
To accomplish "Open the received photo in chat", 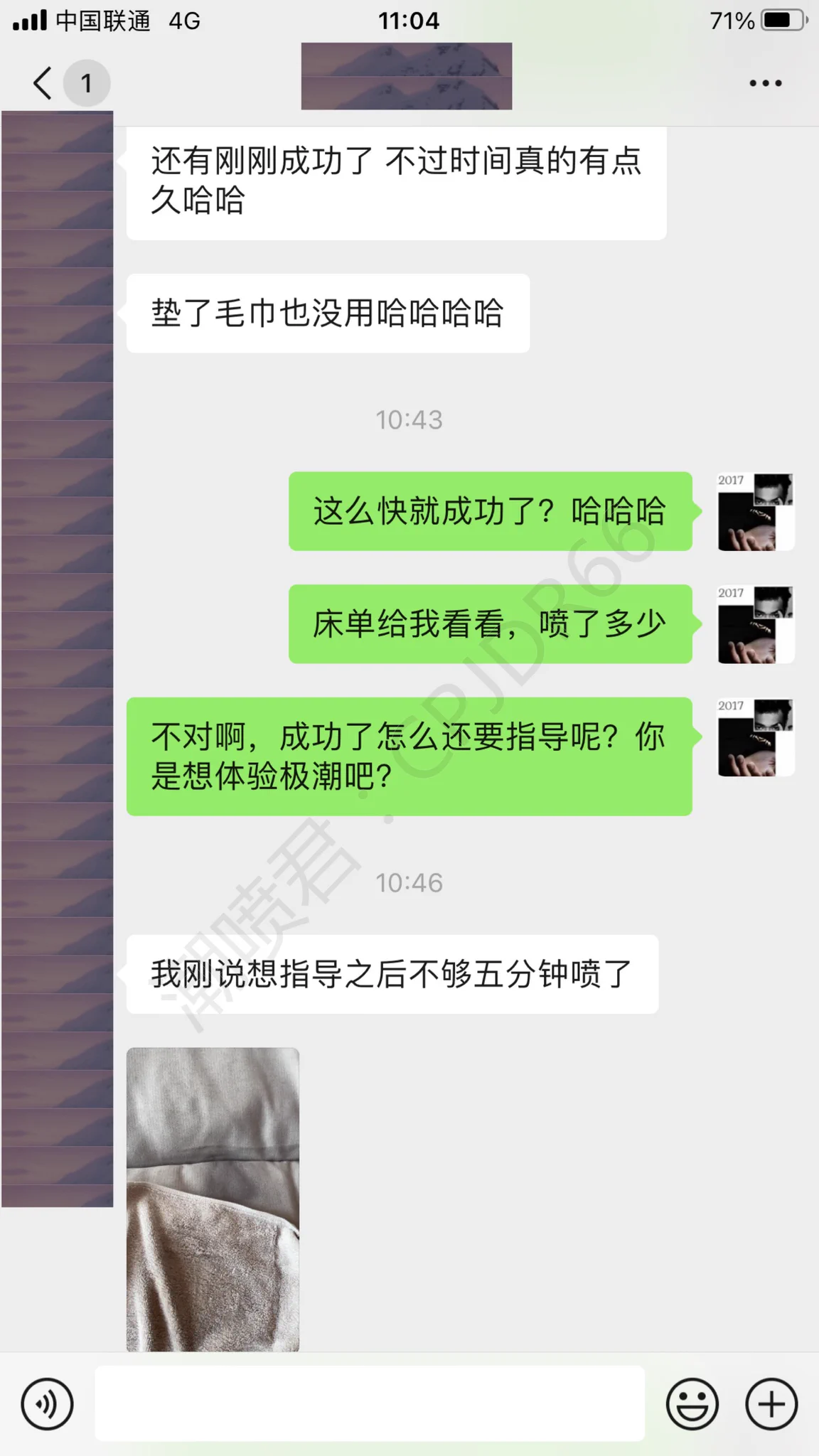I will tap(213, 1199).
